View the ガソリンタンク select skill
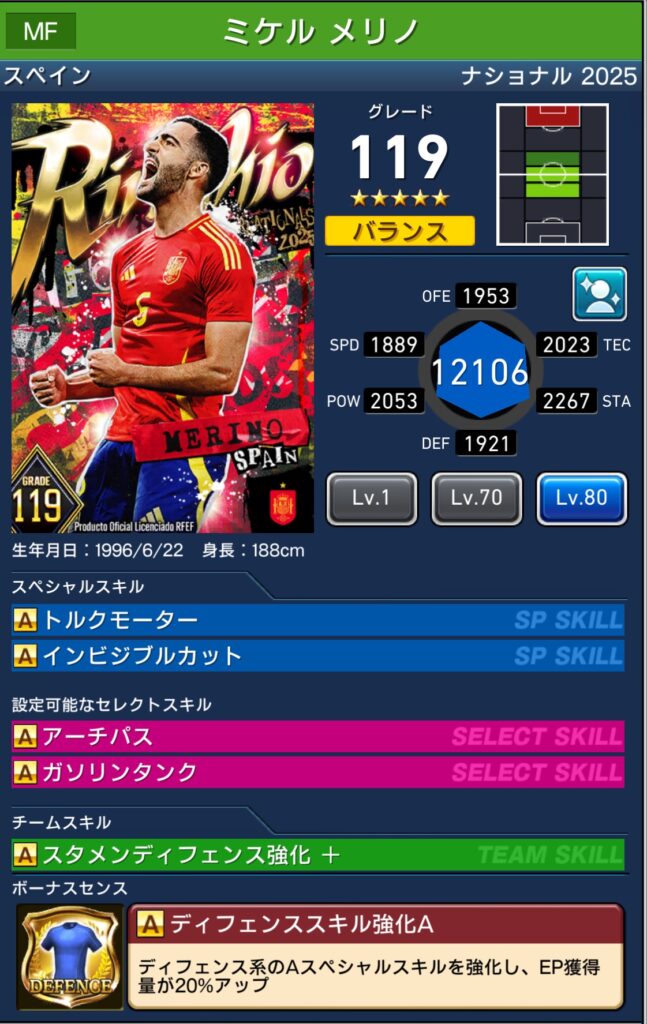Viewport: 647px width, 1024px height. (x=318, y=772)
